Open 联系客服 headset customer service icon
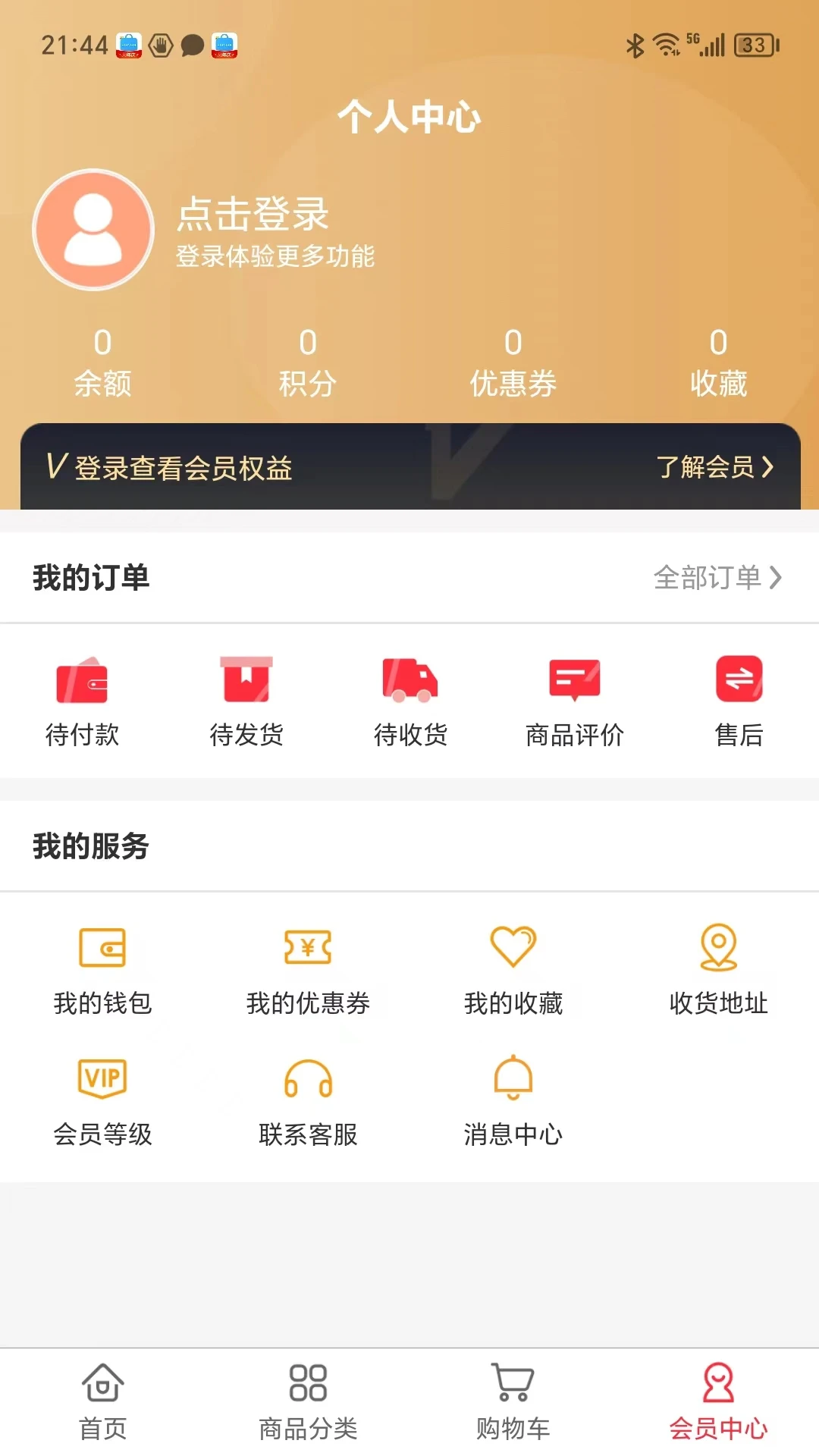This screenshot has height=1456, width=819. [x=308, y=1080]
